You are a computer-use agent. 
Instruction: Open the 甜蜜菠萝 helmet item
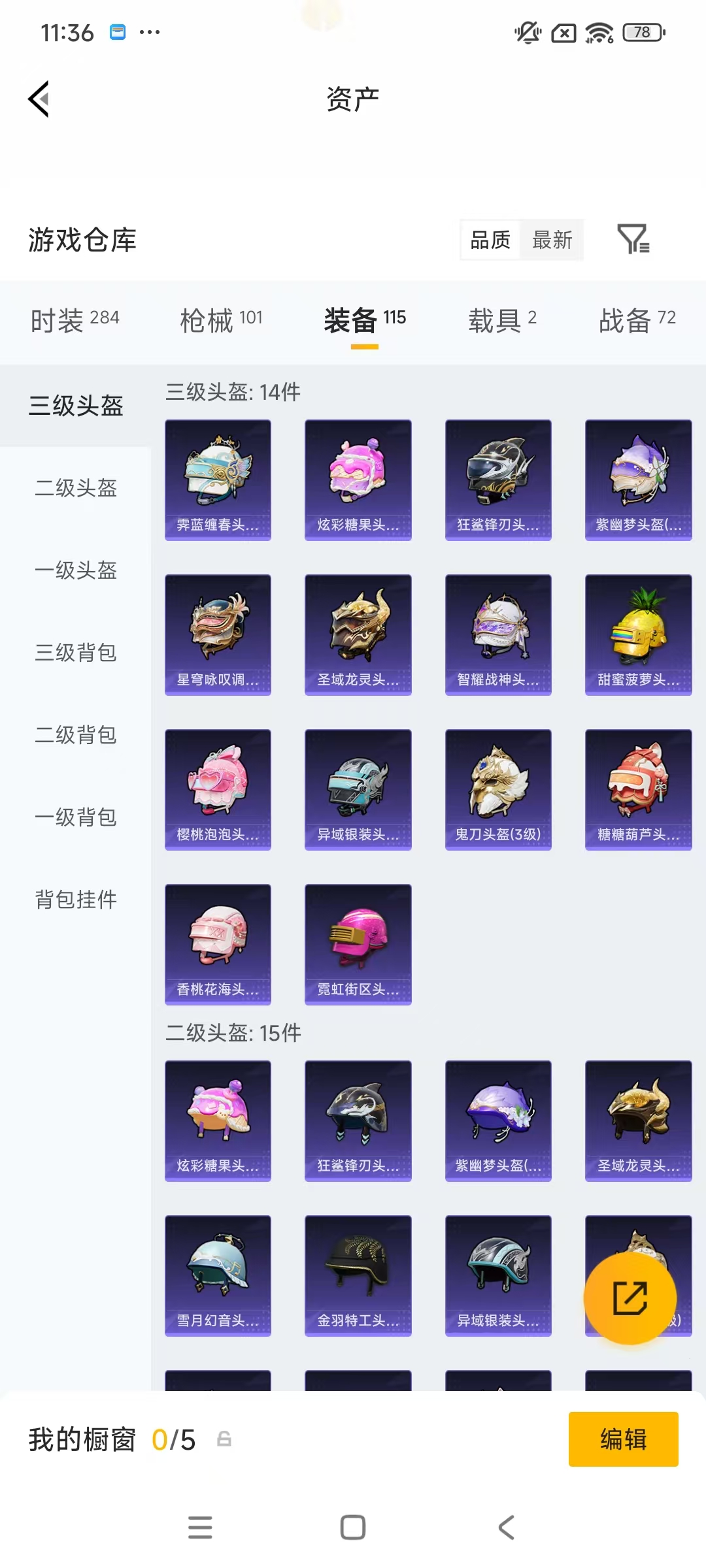638,634
